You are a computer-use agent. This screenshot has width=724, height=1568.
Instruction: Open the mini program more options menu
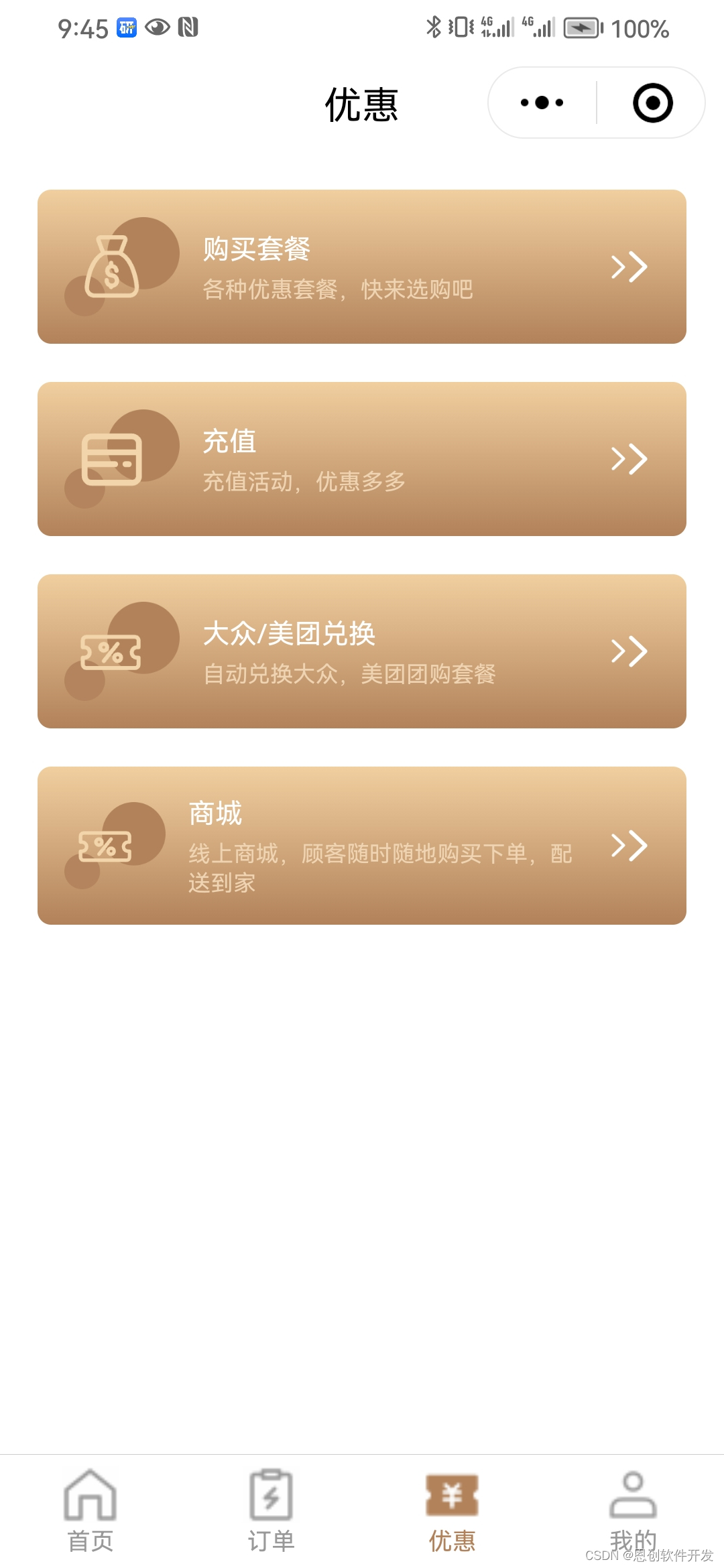click(x=542, y=103)
